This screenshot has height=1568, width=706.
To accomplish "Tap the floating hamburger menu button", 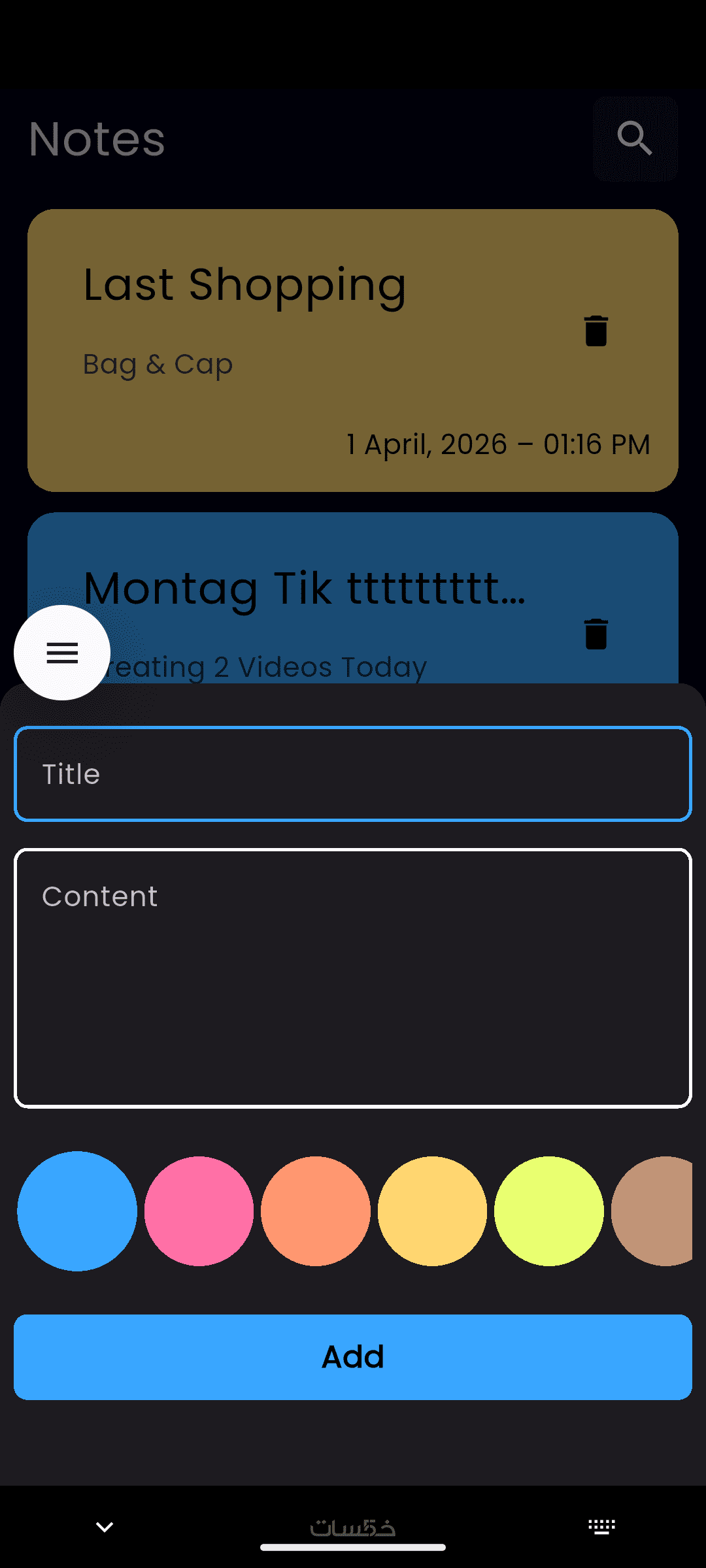I will 62,653.
